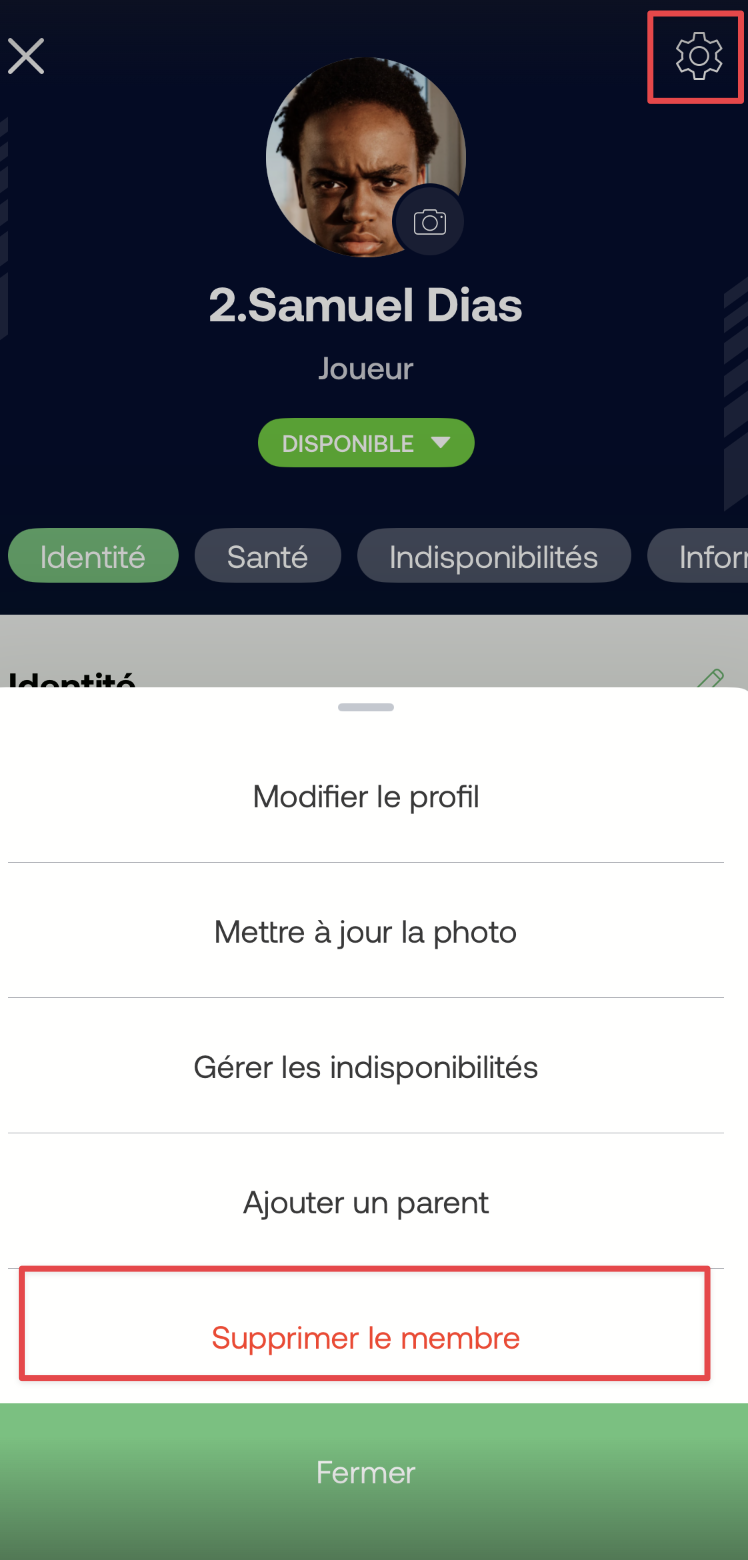The width and height of the screenshot is (748, 1560).
Task: Select the Identité tab
Action: tap(93, 556)
